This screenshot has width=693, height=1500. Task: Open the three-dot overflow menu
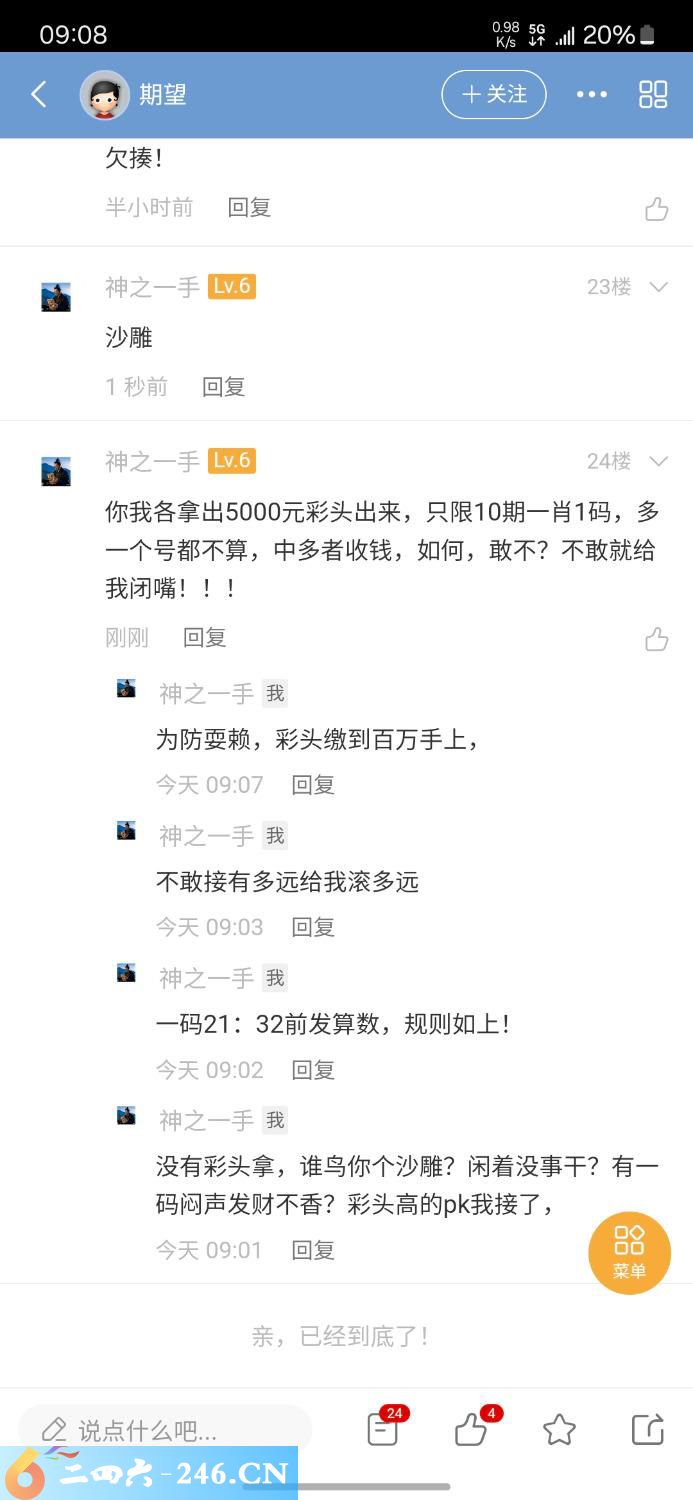point(591,94)
